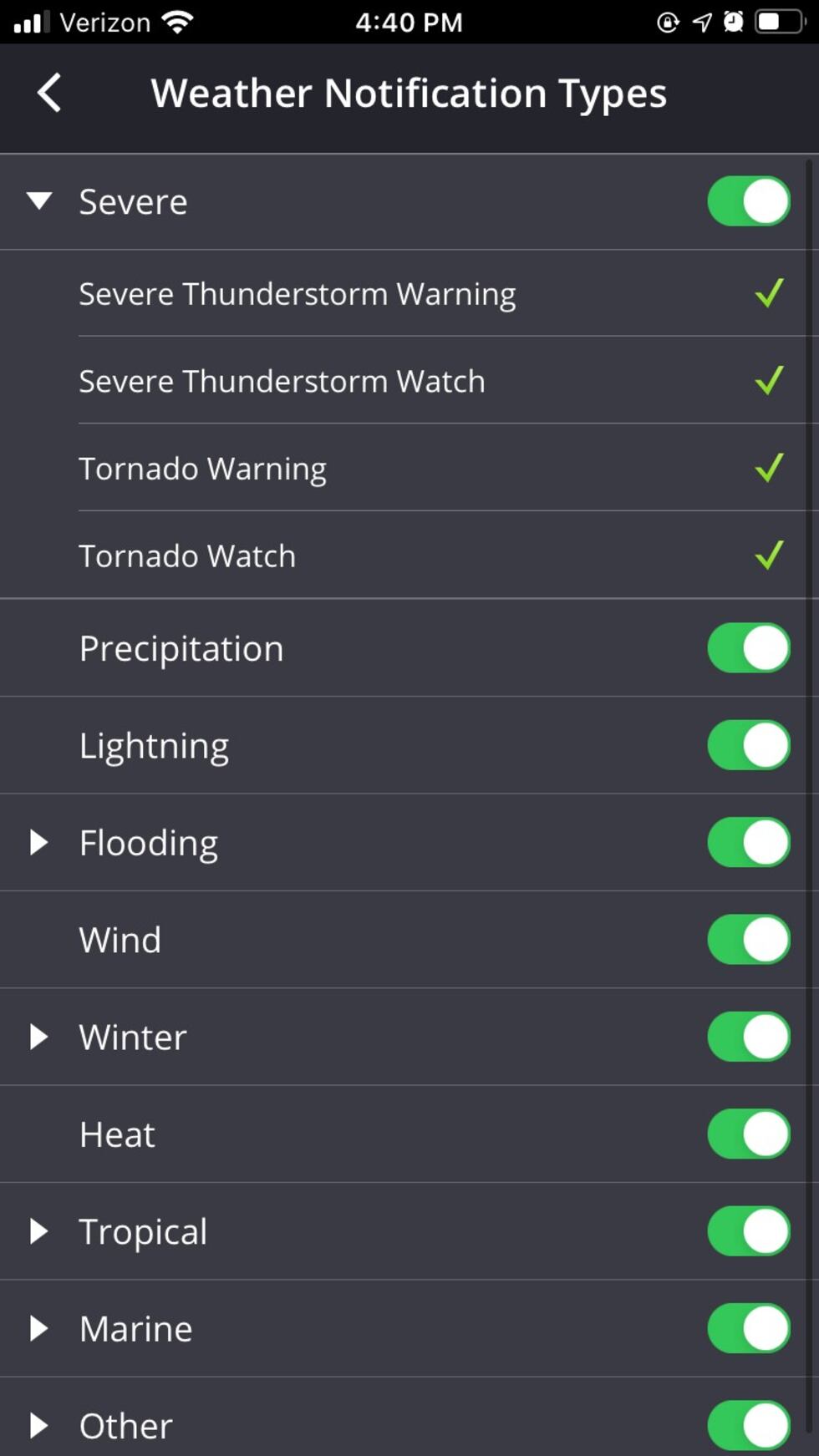Toggle off Heat notifications
Screen dimensions: 819x1456
click(x=748, y=1134)
